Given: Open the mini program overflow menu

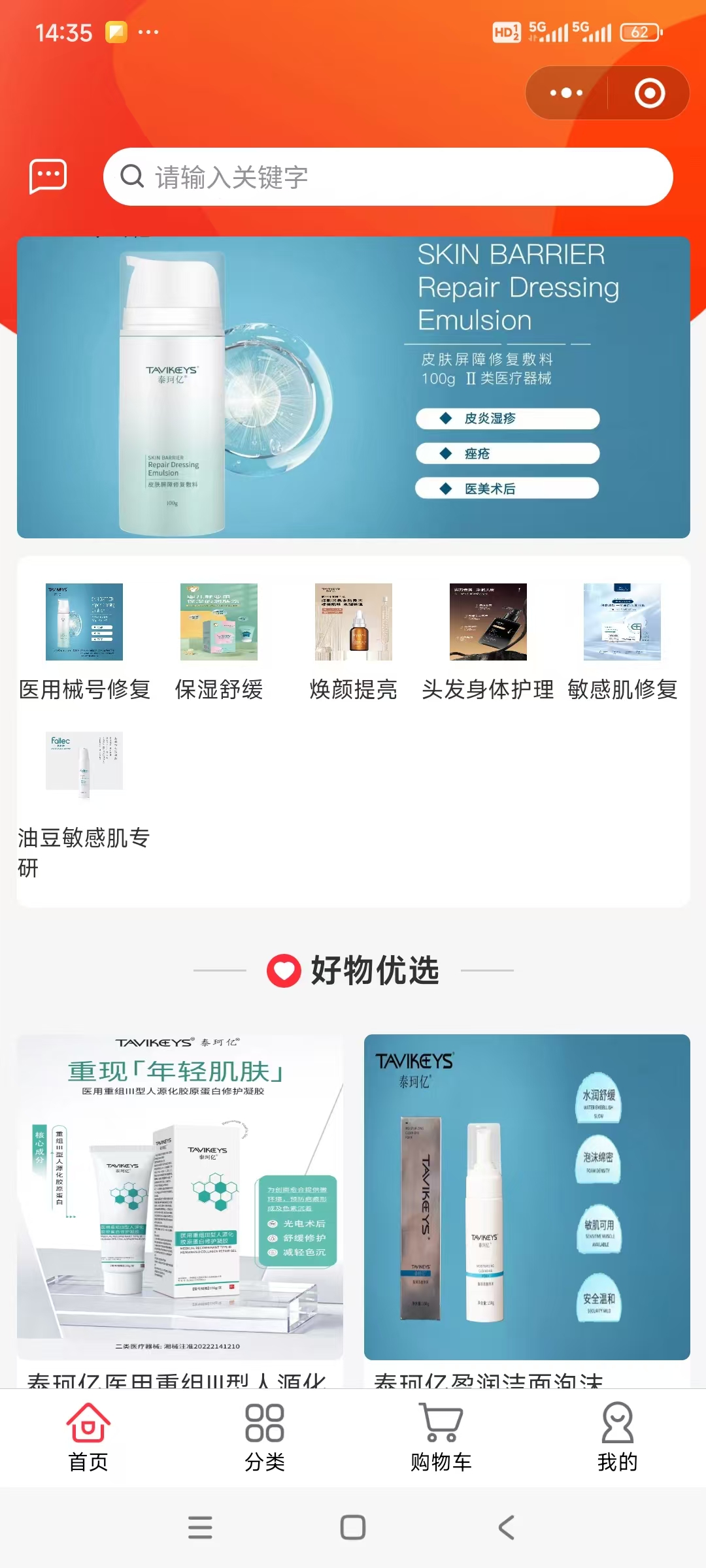Looking at the screenshot, I should 566,93.
